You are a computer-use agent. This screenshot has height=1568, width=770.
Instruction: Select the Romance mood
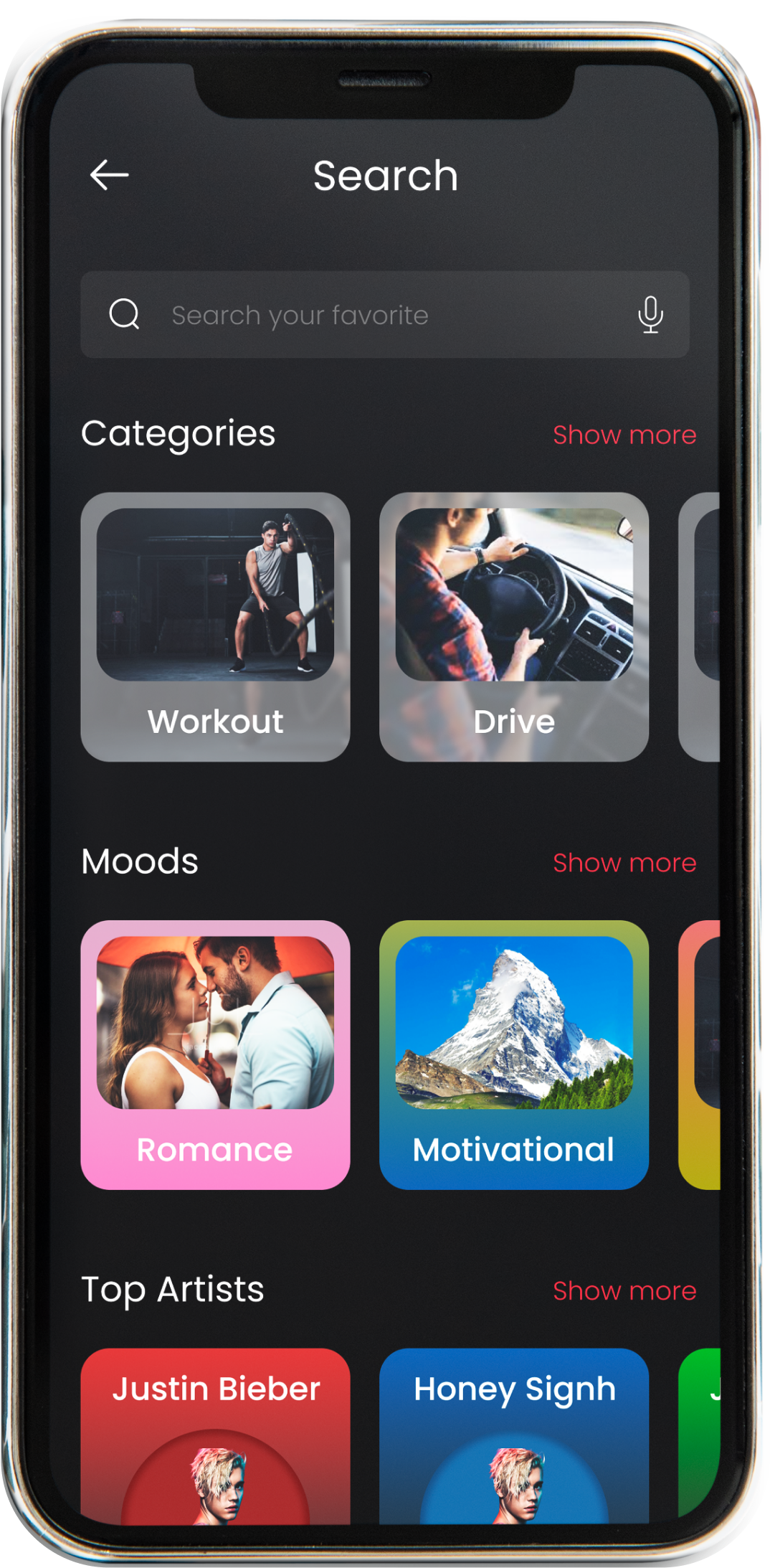[x=215, y=1054]
